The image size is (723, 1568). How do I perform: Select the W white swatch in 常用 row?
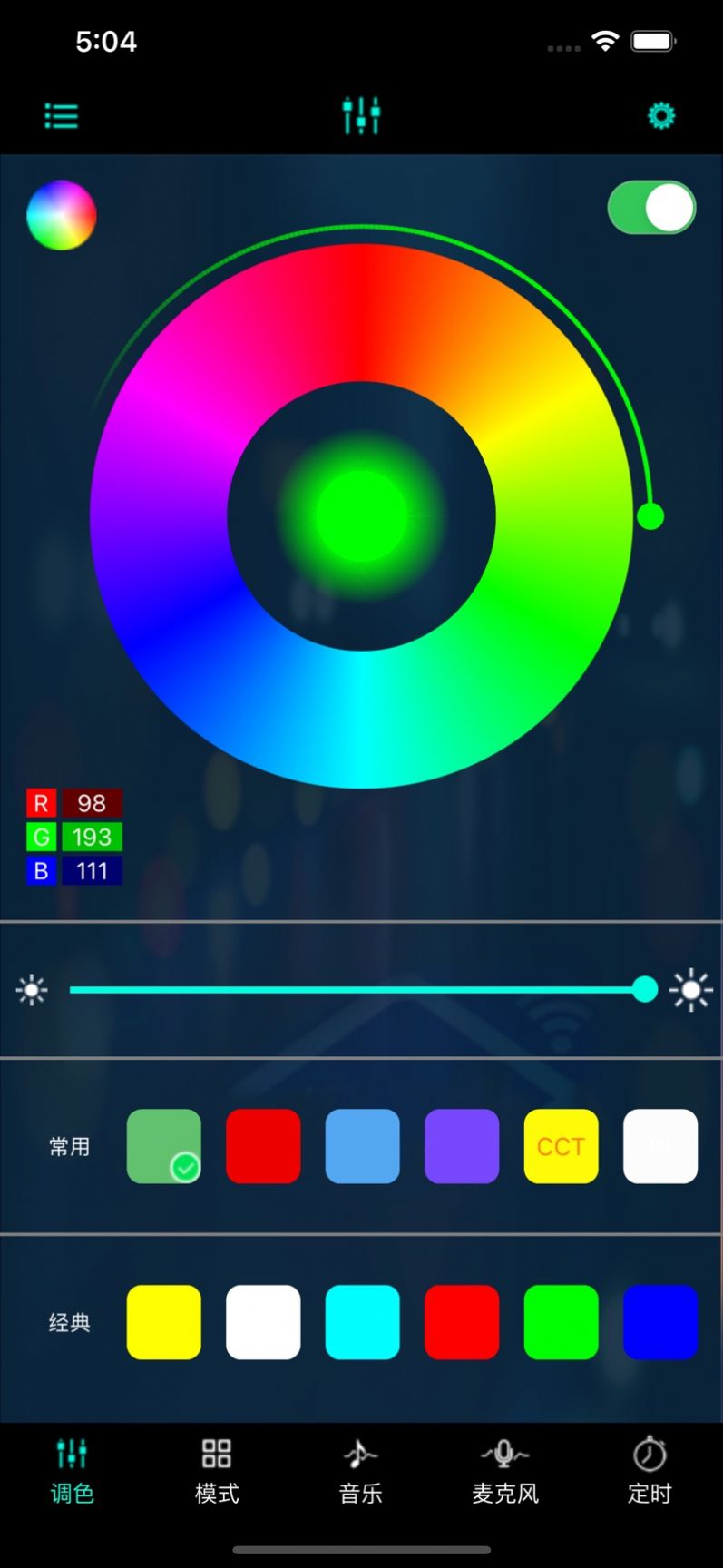[x=659, y=1146]
